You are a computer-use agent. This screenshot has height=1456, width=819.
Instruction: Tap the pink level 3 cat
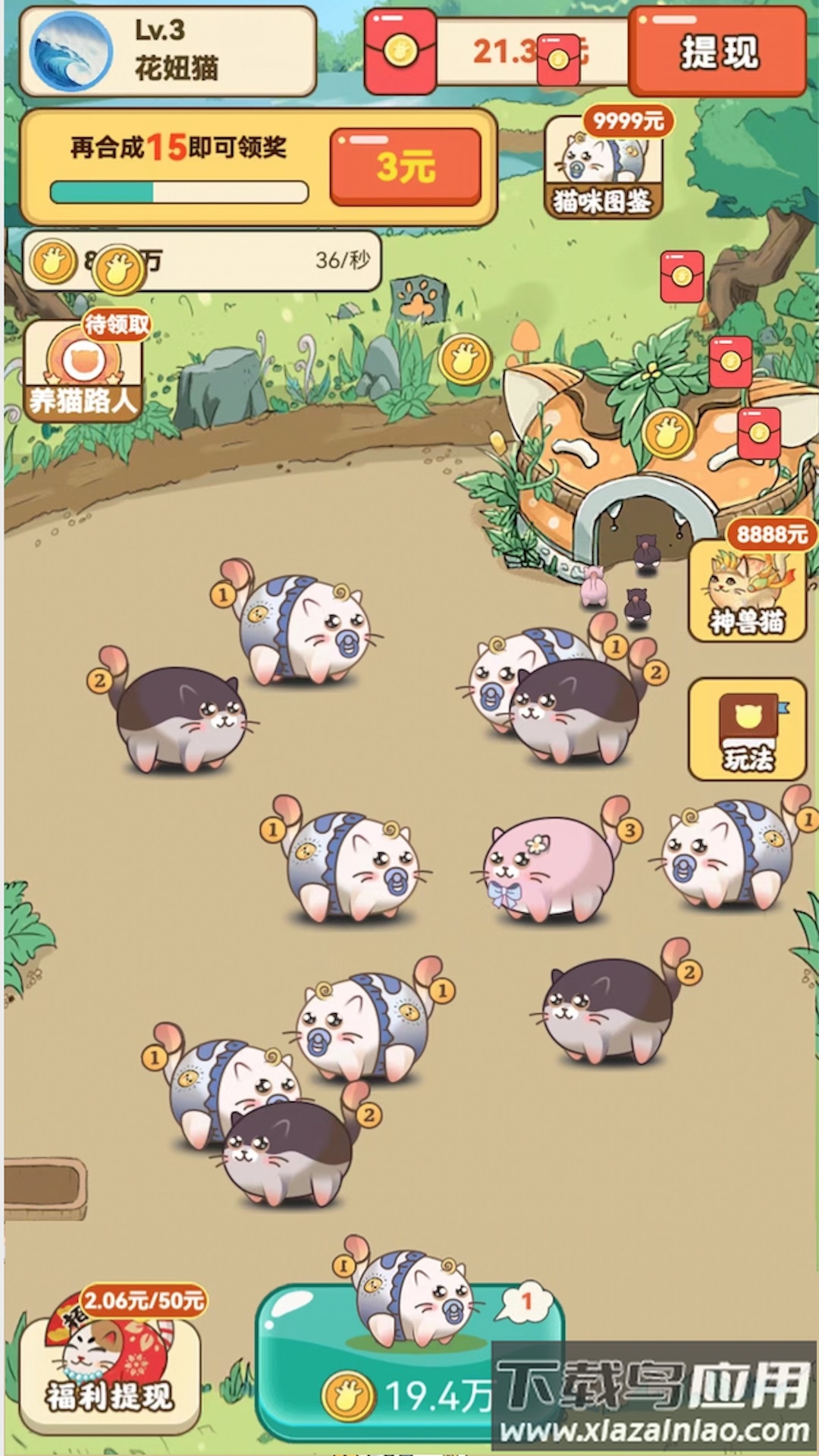point(550,864)
